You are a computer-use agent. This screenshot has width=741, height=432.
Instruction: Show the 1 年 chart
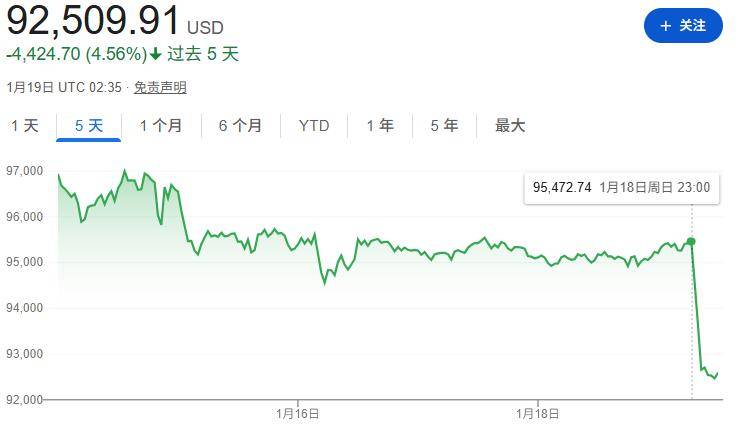(x=380, y=126)
